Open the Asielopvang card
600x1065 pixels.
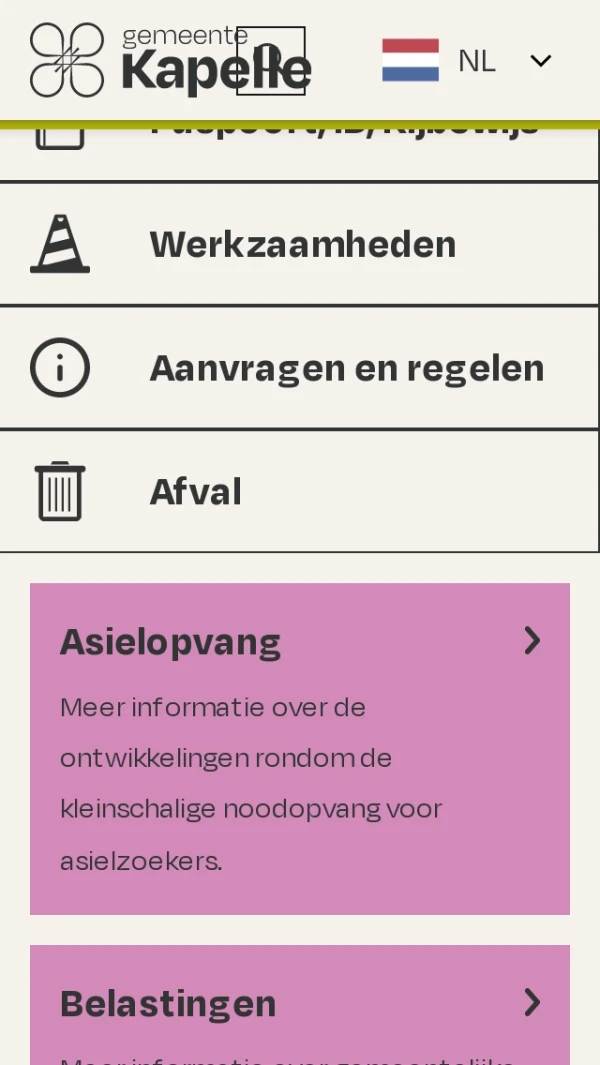click(300, 747)
